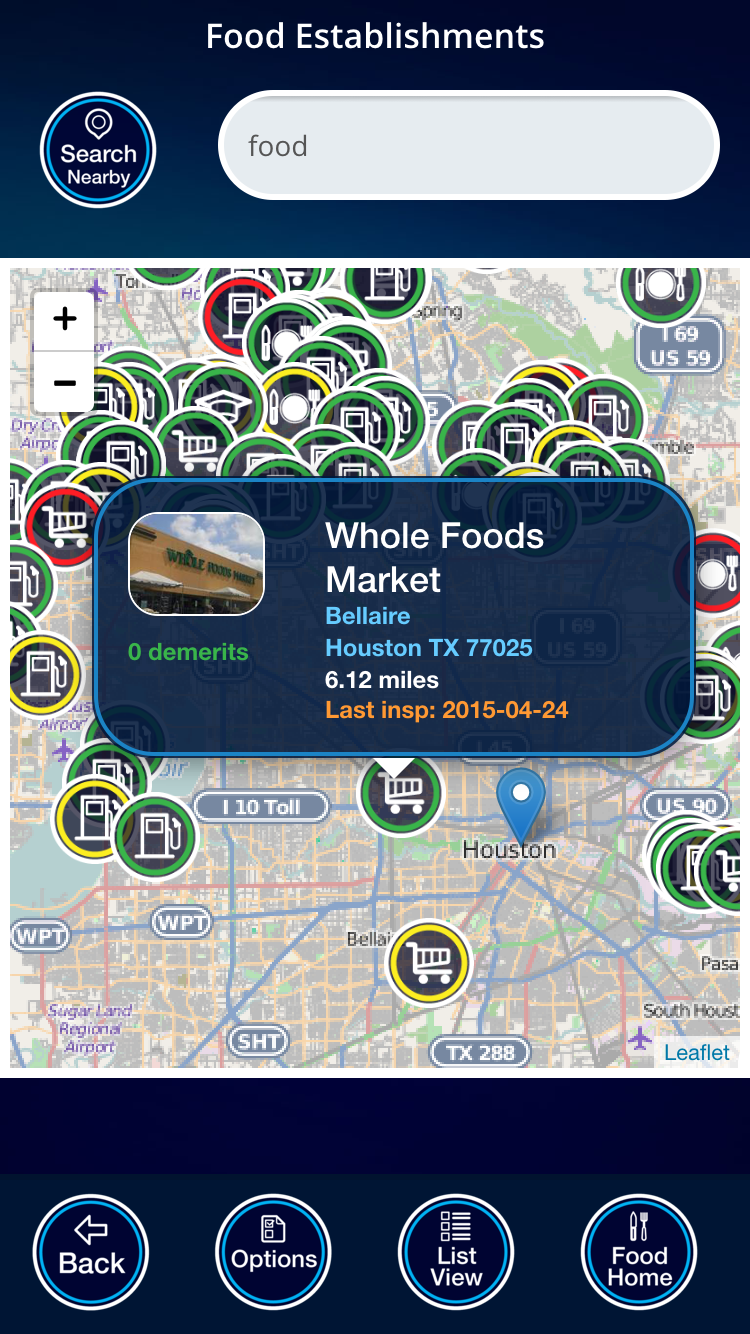Return to Food Home
Screen dimensions: 750x1334
[639, 1252]
